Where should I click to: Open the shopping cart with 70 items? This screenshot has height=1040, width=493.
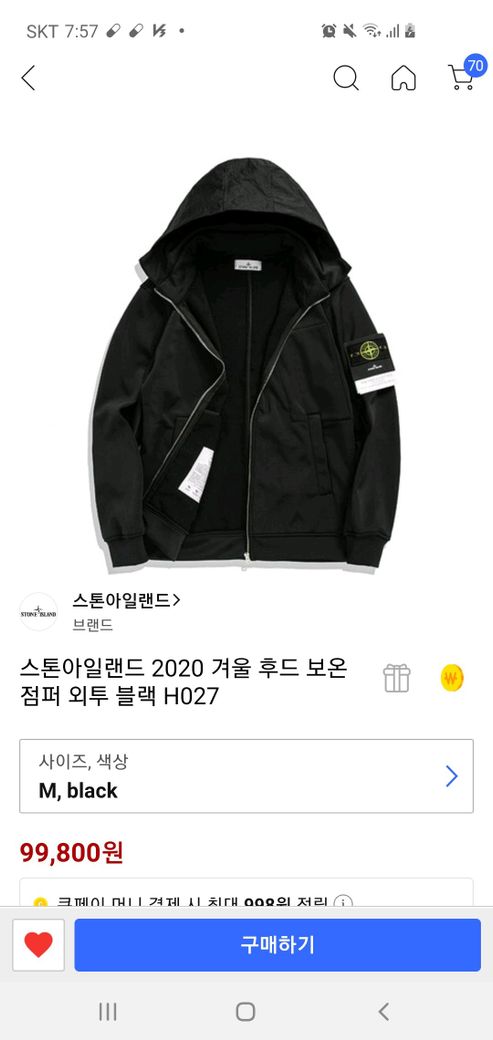tap(465, 73)
